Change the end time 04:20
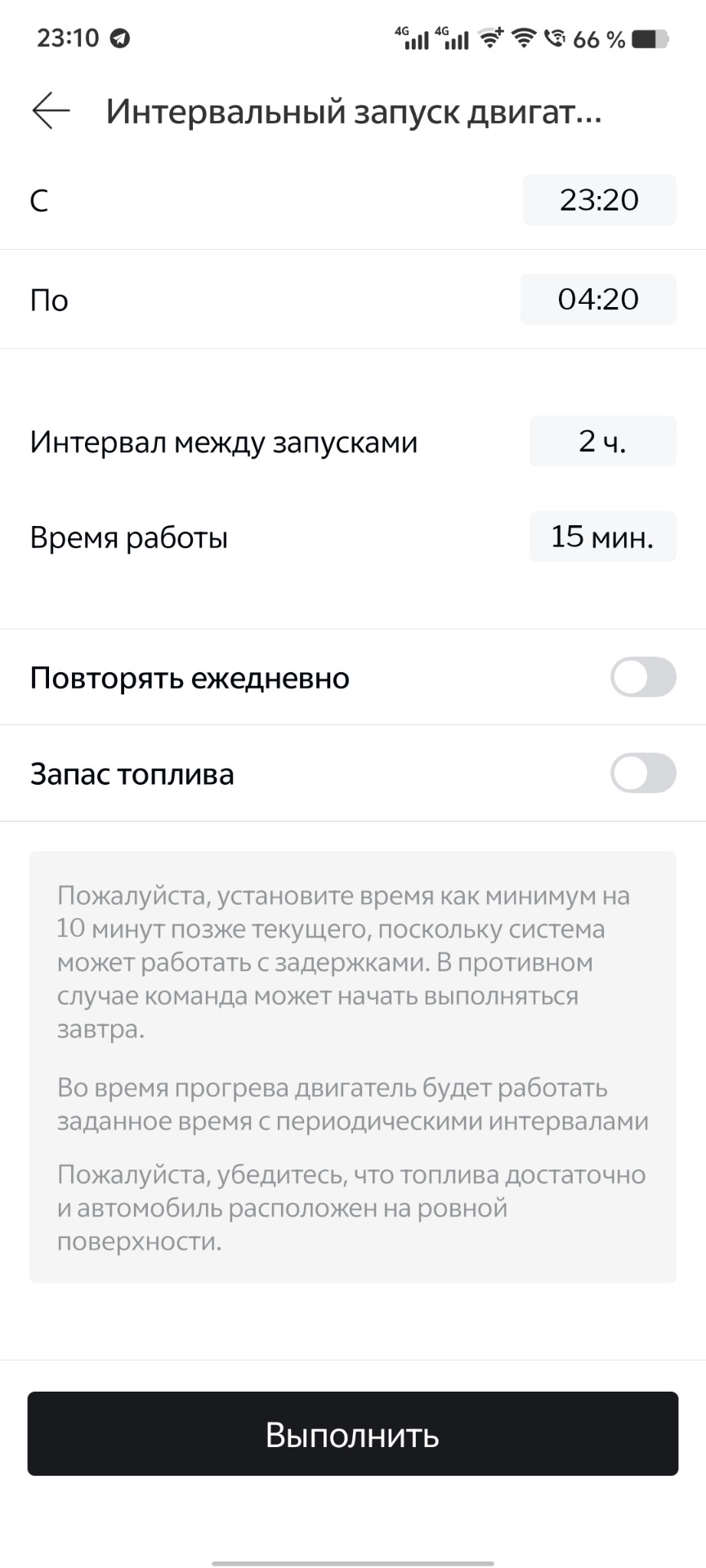The height and width of the screenshot is (1568, 706). pos(598,300)
